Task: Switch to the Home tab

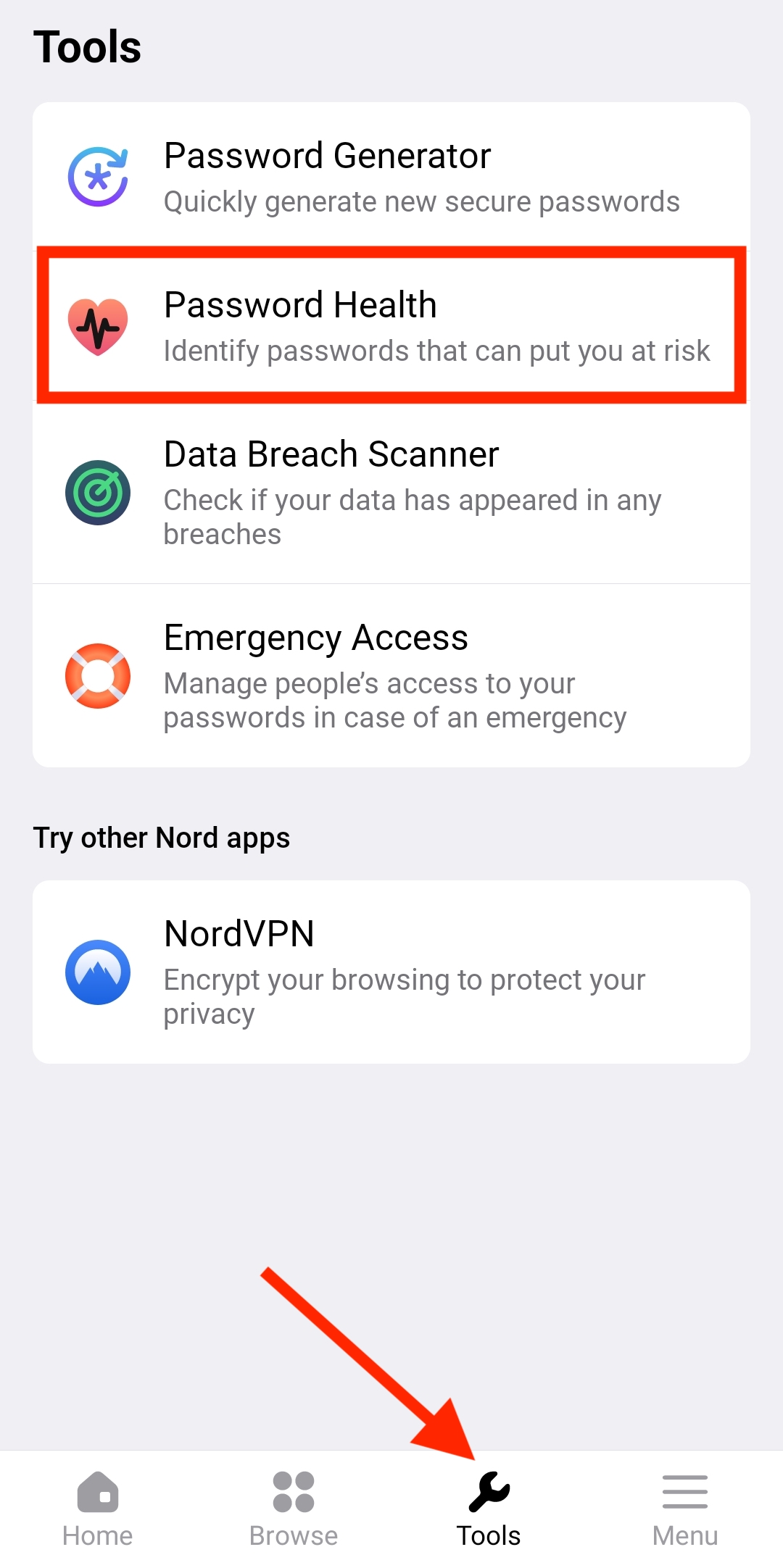Action: click(x=98, y=1509)
